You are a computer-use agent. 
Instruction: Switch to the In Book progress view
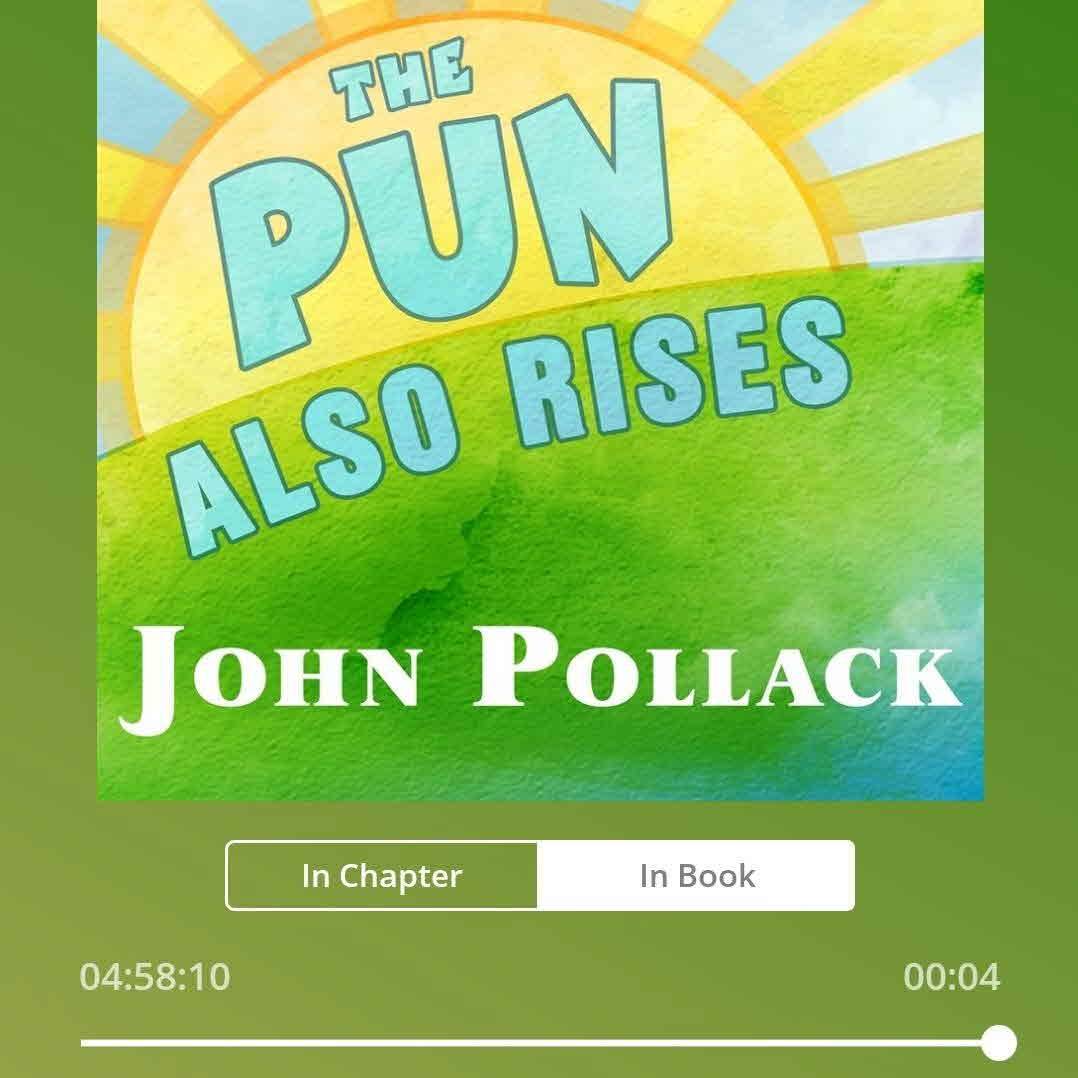click(x=696, y=876)
